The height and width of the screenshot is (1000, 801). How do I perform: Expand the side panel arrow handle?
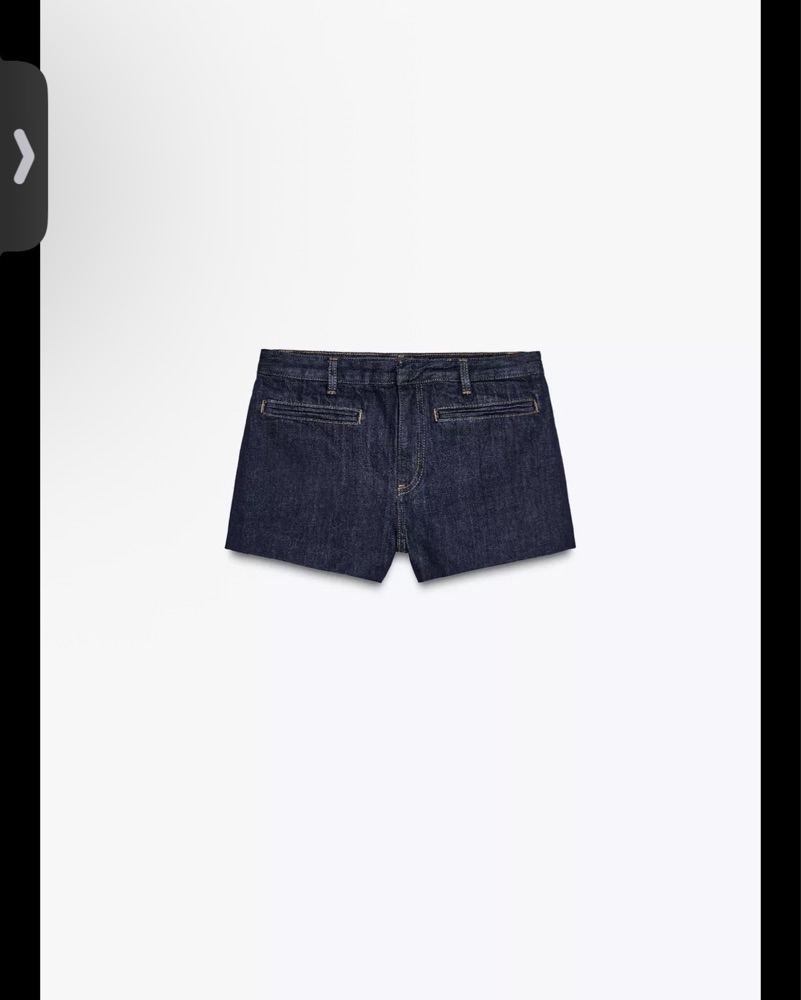(x=23, y=157)
